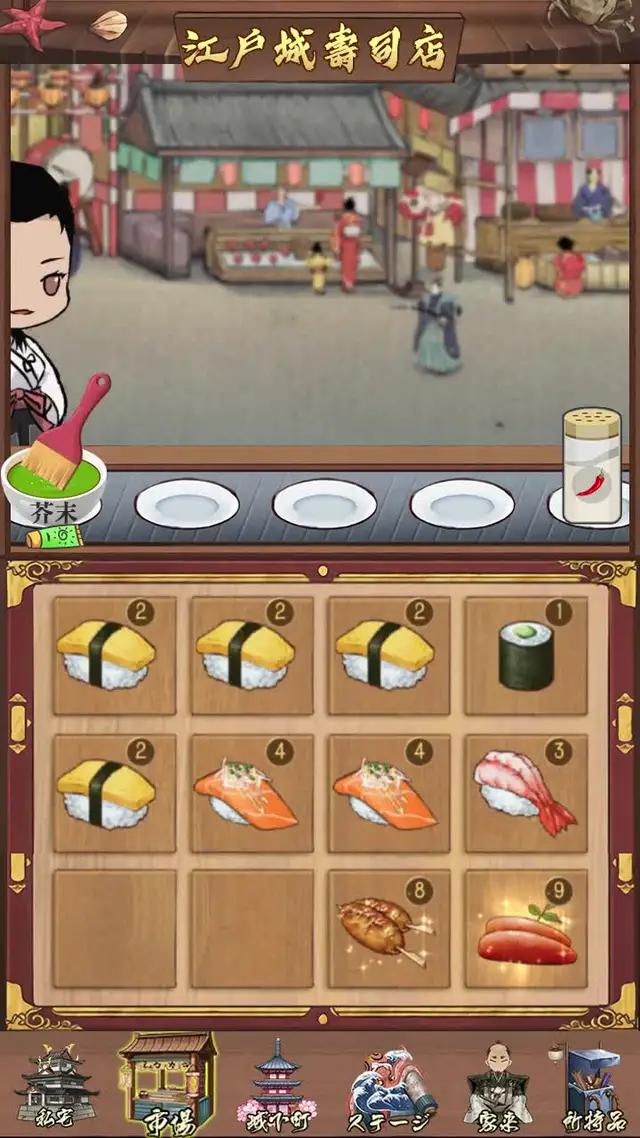
Task: Select the salmon sushi next to the shrimp
Action: [389, 793]
